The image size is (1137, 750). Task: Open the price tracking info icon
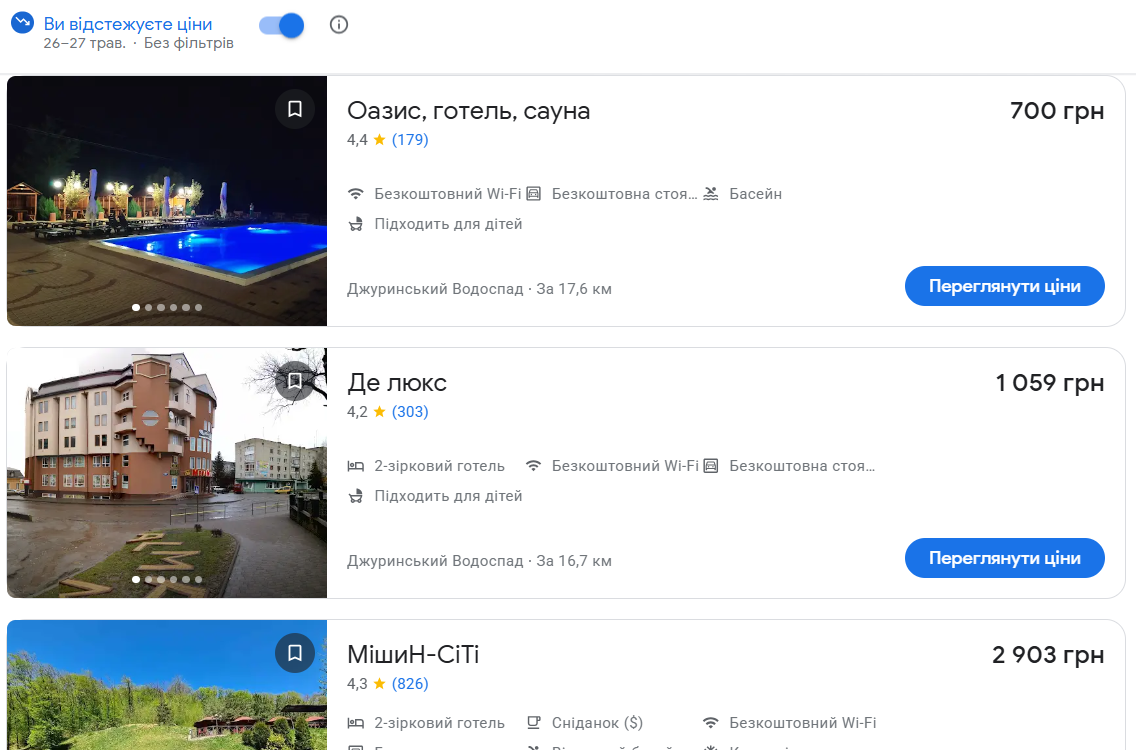coord(339,25)
